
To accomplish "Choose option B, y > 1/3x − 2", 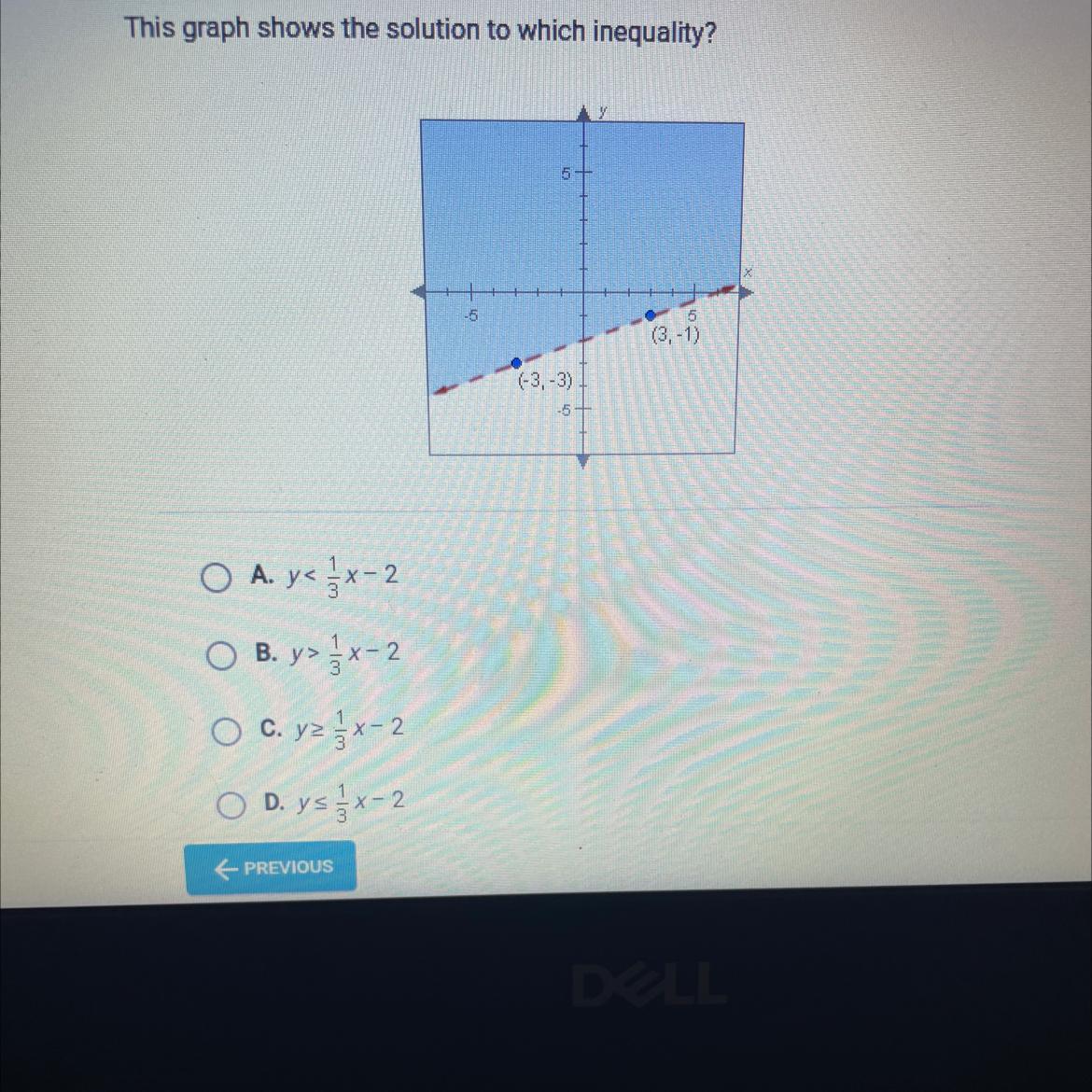I will coord(221,655).
